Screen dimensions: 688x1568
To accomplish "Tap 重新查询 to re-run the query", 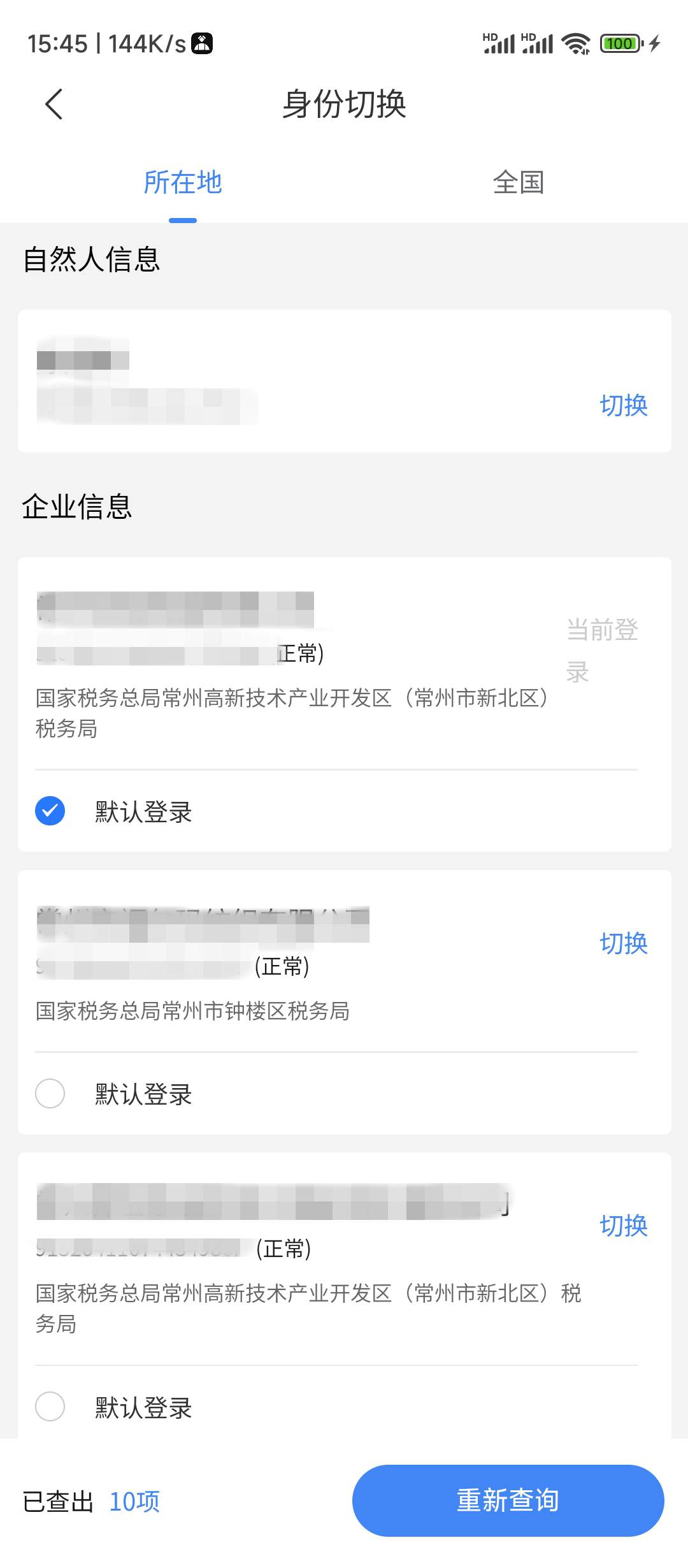I will click(508, 1500).
